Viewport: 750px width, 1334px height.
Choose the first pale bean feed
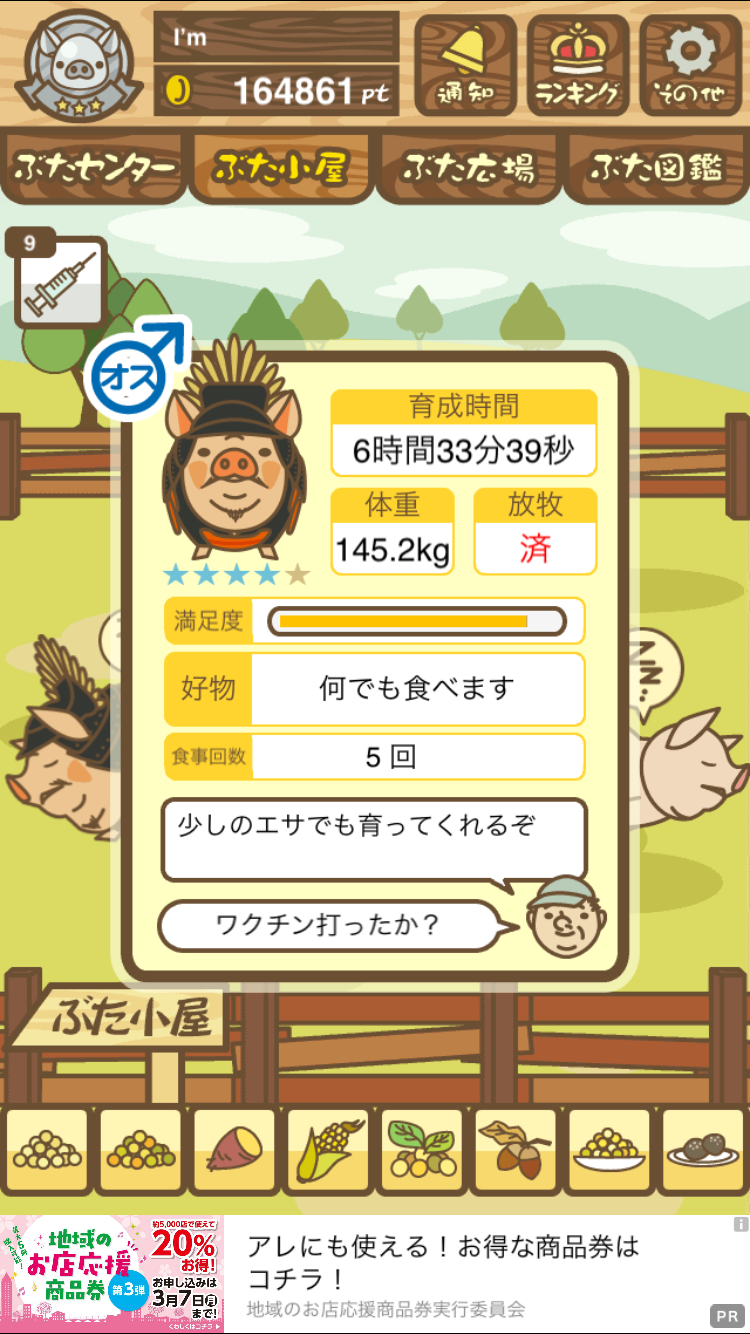(x=47, y=1150)
